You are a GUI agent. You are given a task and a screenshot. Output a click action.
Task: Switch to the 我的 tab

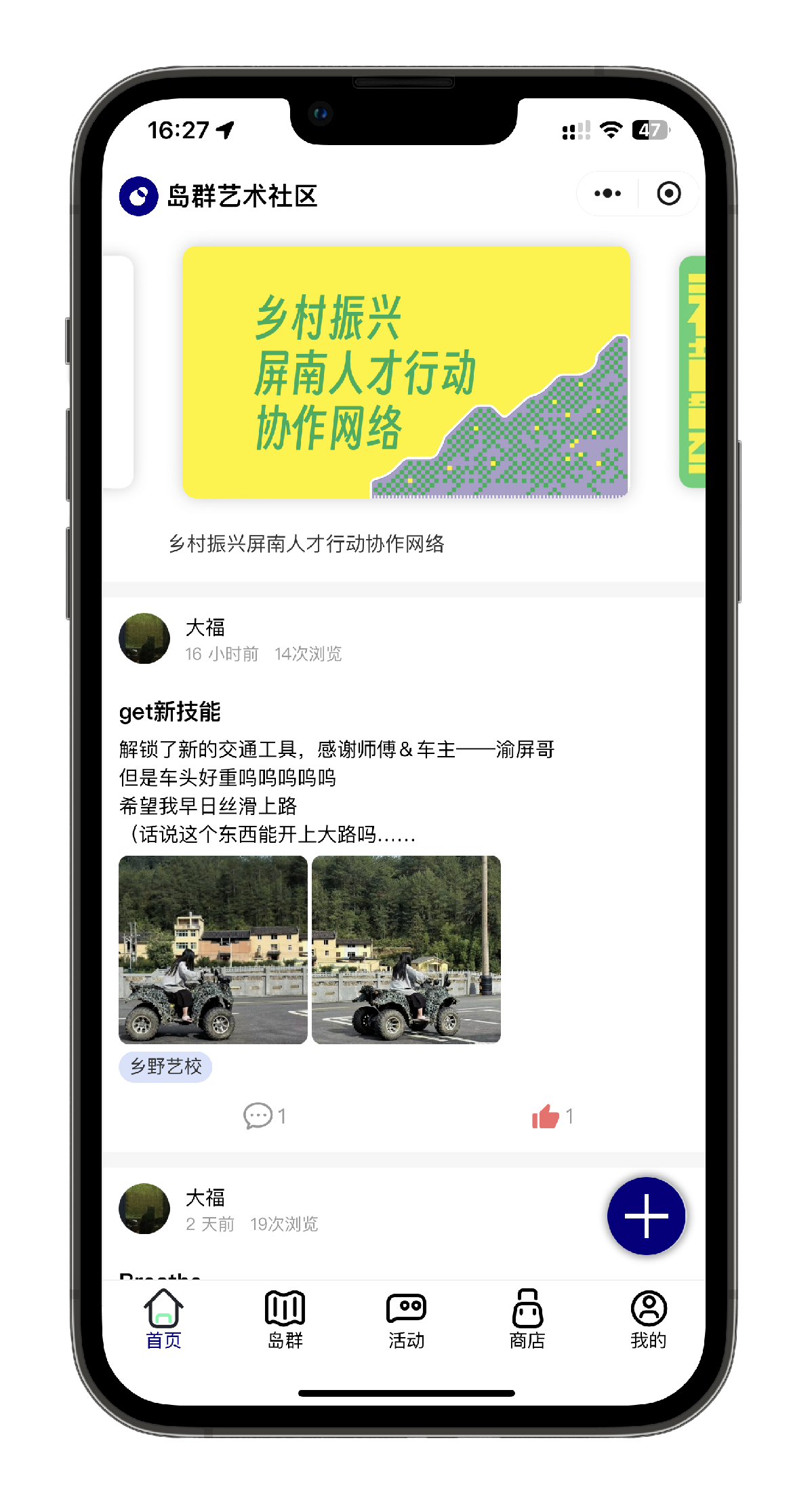(x=649, y=1319)
